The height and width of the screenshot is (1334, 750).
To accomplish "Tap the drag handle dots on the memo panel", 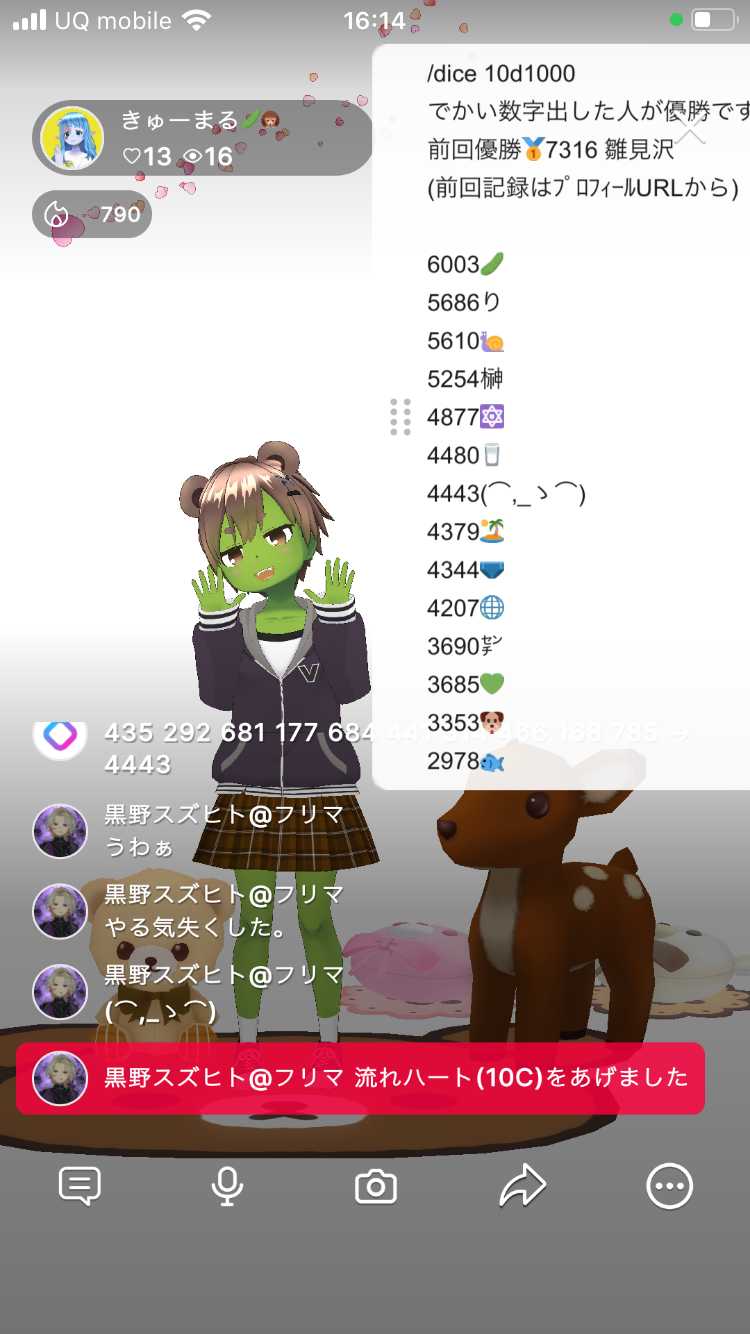I will [400, 417].
